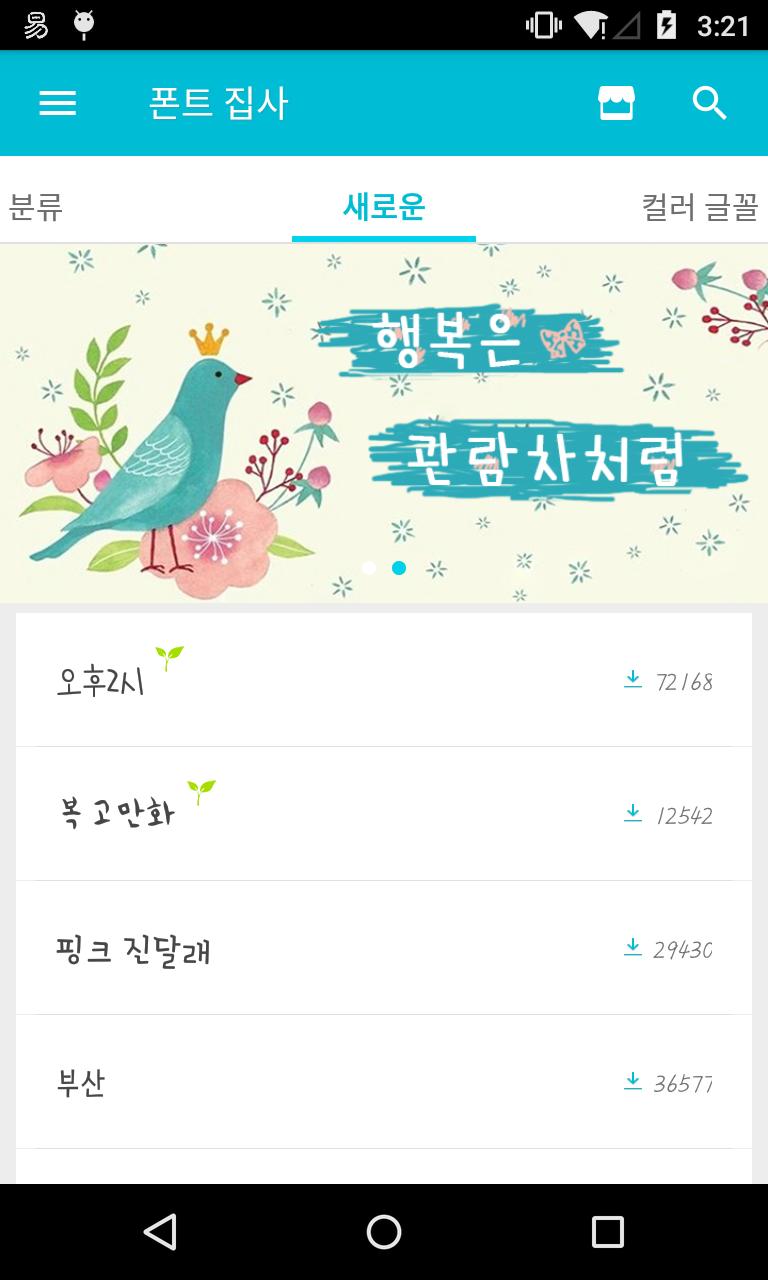Viewport: 768px width, 1280px height.
Task: Open the store icon in app bar
Action: coord(616,103)
